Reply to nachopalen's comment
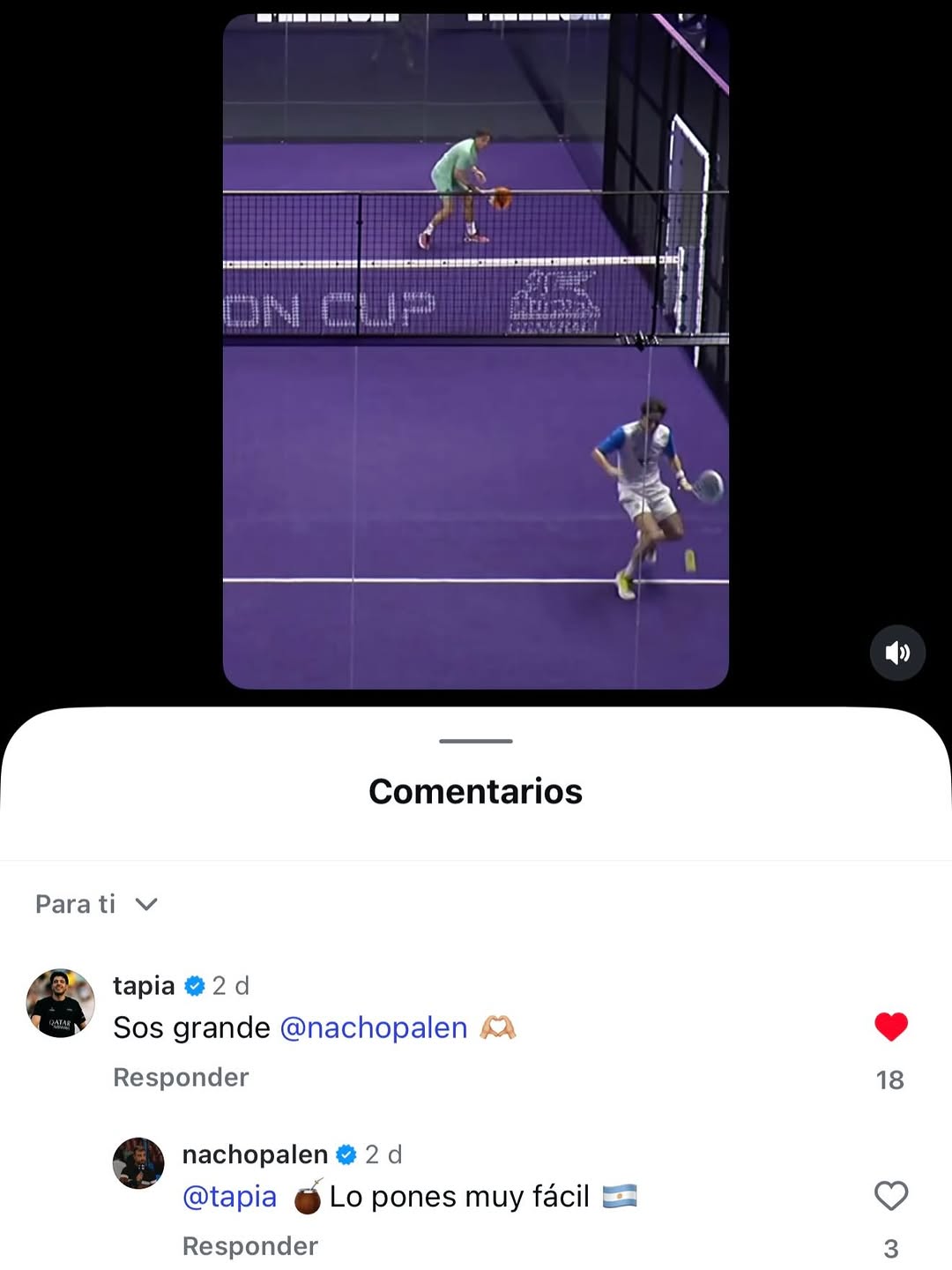The image size is (952, 1270). [249, 1246]
